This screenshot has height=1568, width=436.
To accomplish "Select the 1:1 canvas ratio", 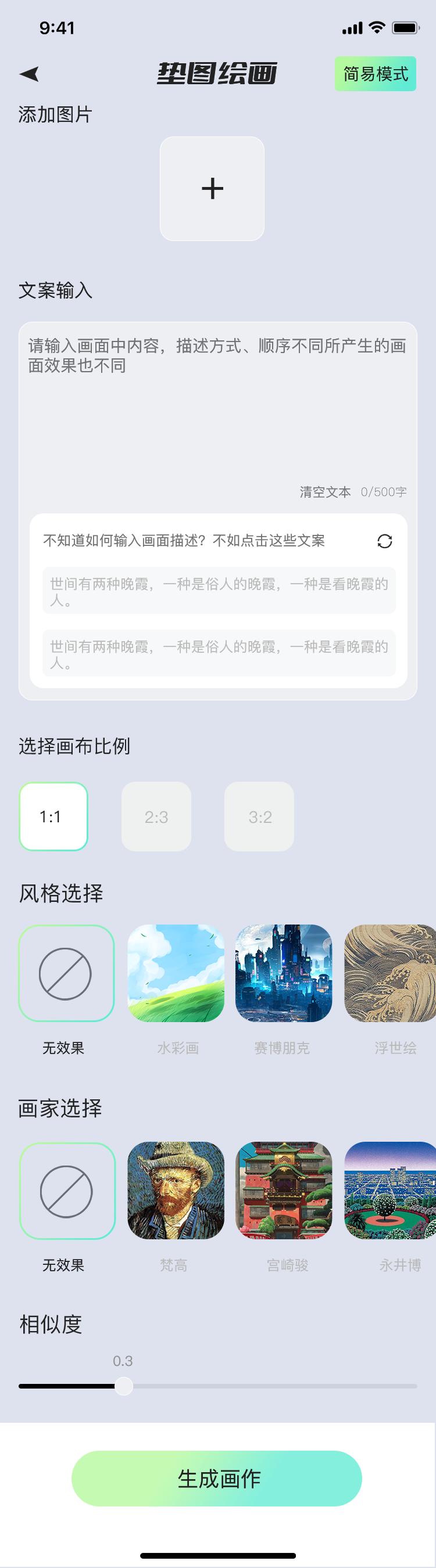I will 53,817.
